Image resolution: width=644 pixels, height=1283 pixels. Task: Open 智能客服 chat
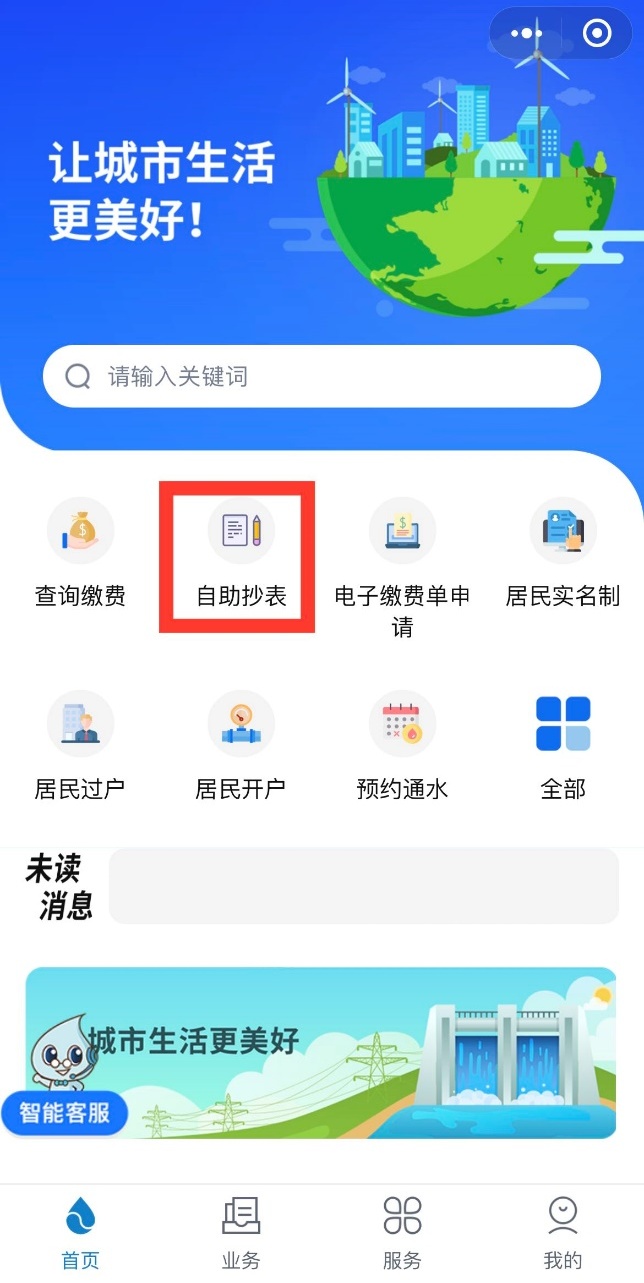pyautogui.click(x=65, y=1113)
